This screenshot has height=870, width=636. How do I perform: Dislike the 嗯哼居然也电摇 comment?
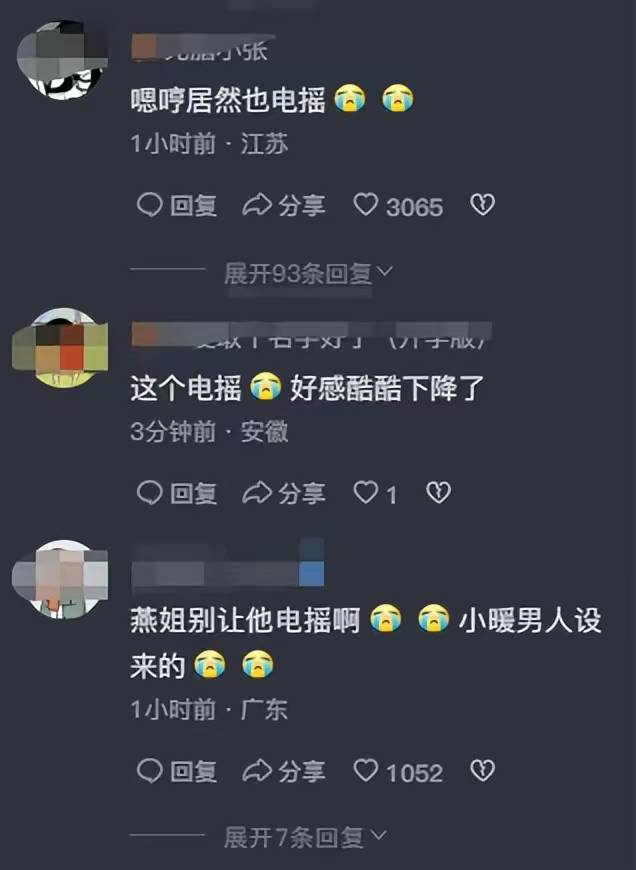point(483,206)
